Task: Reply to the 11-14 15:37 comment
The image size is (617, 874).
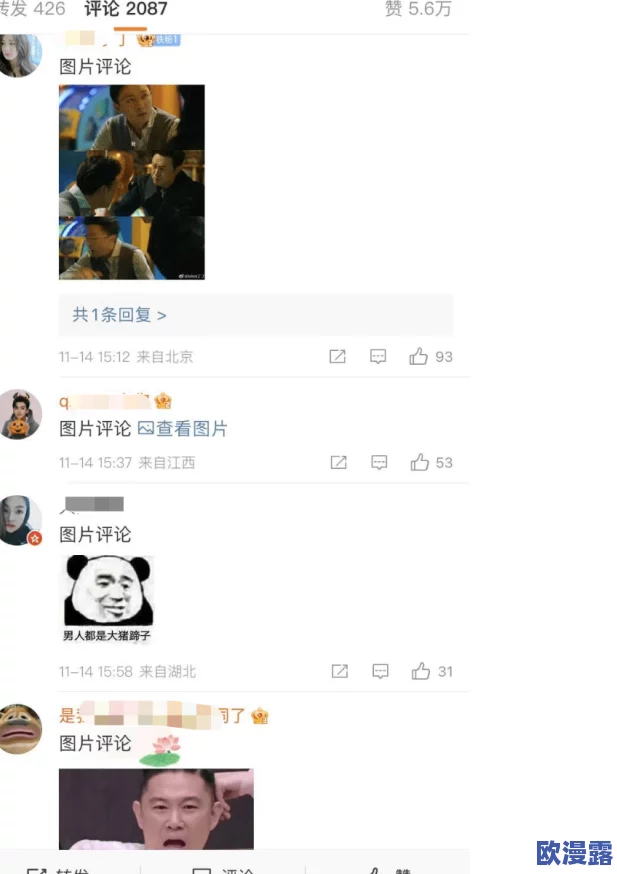Action: [379, 463]
